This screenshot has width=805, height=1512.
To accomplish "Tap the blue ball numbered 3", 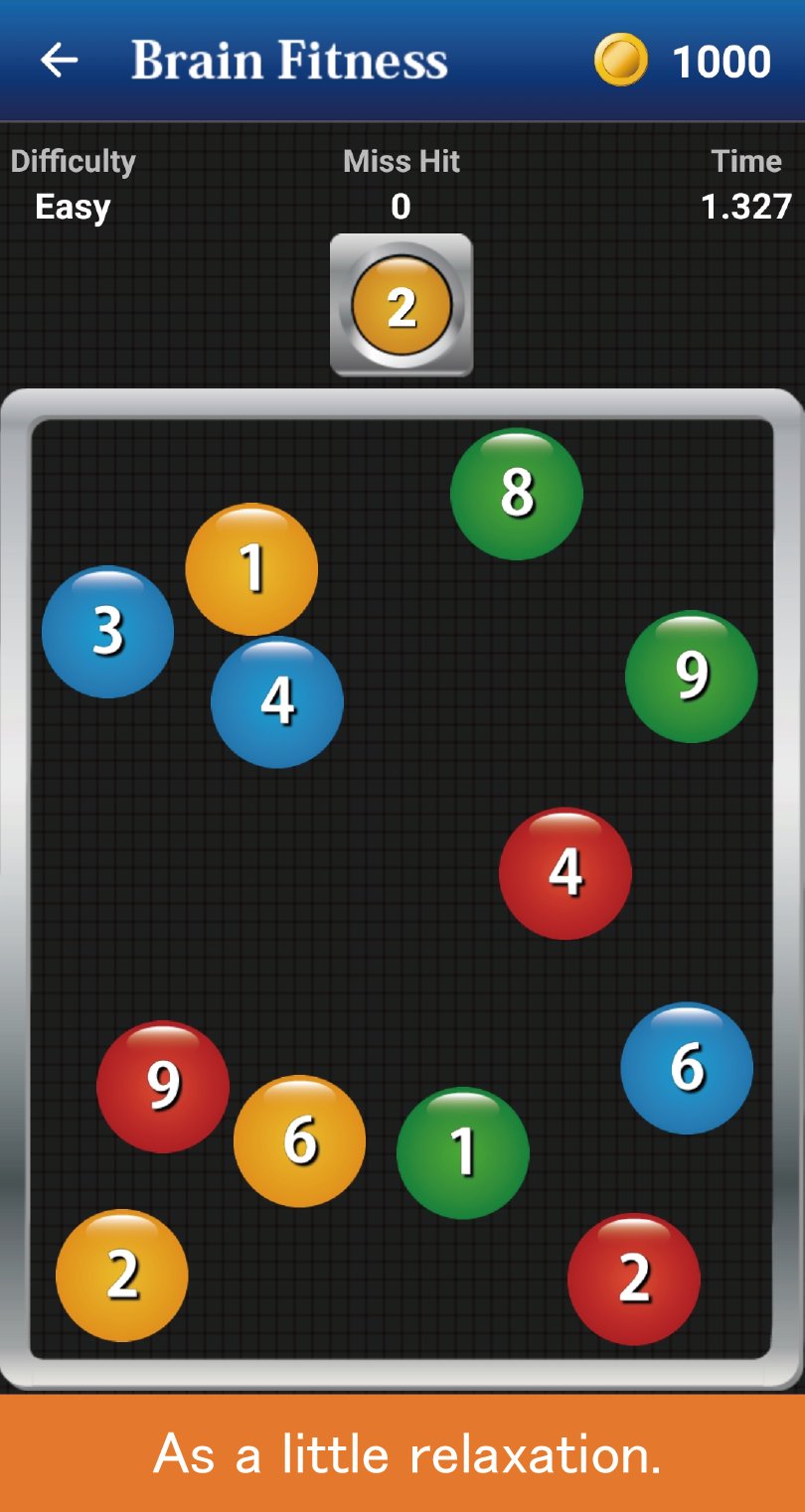I will coord(106,632).
